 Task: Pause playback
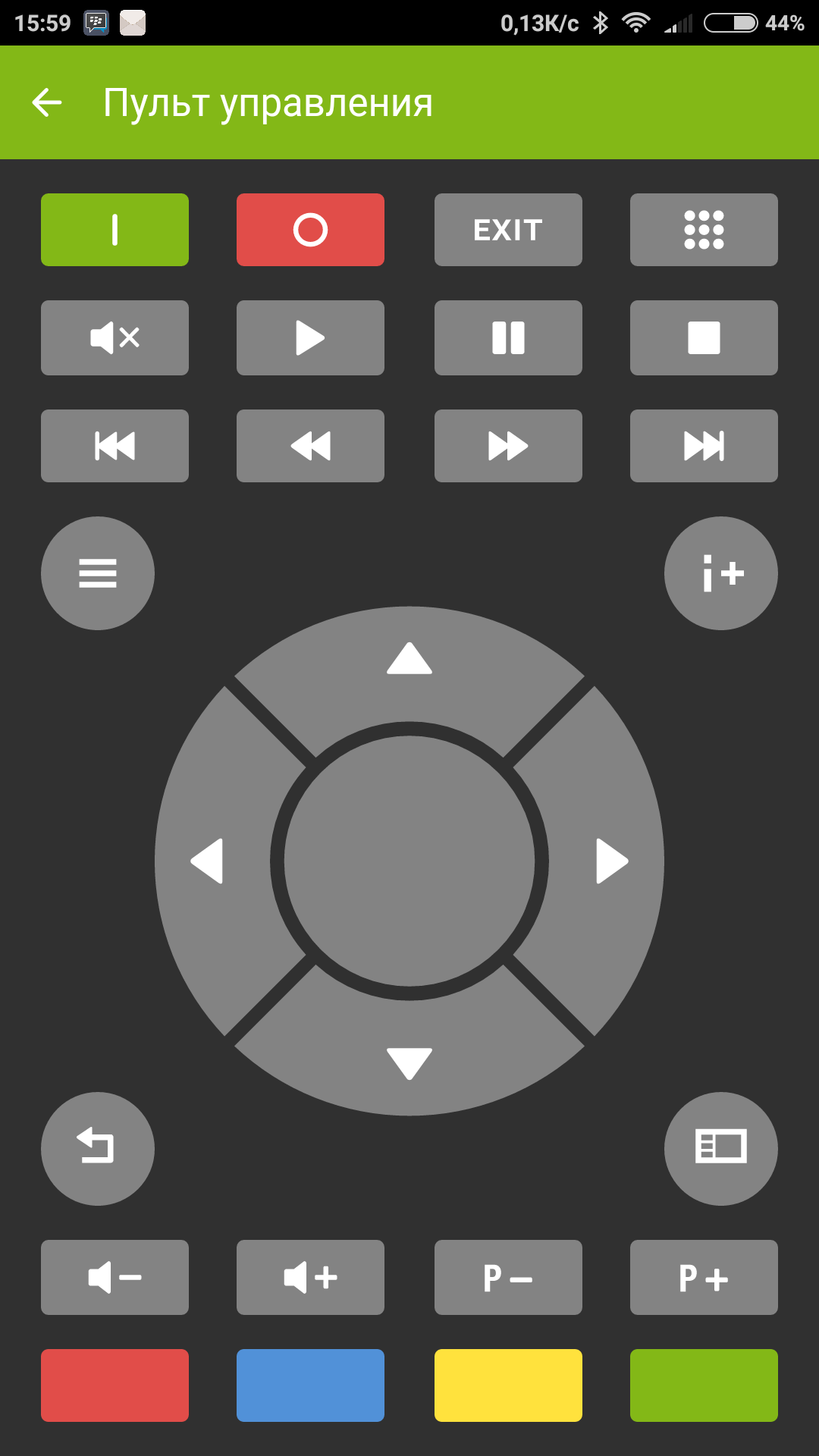508,337
